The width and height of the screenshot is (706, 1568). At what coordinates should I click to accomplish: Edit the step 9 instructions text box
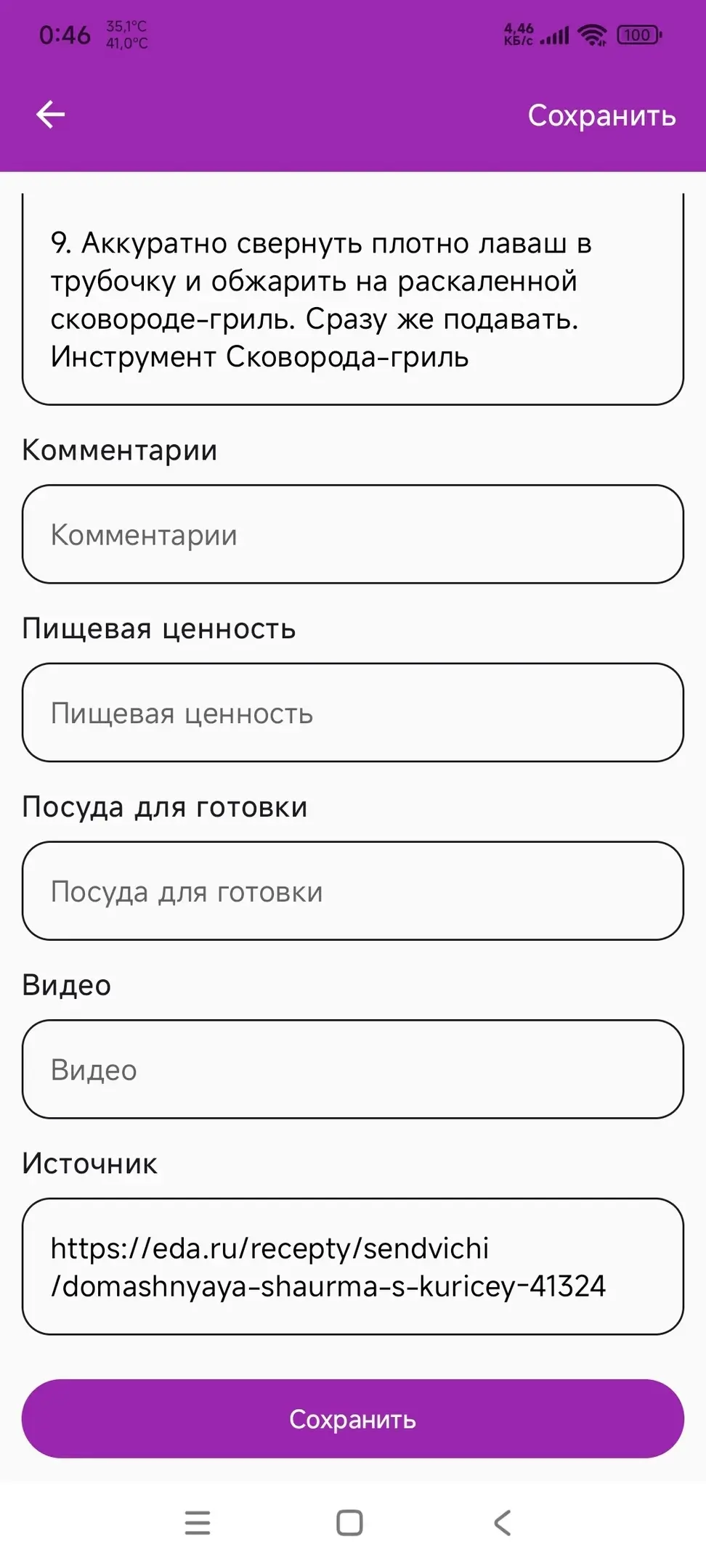click(x=353, y=299)
